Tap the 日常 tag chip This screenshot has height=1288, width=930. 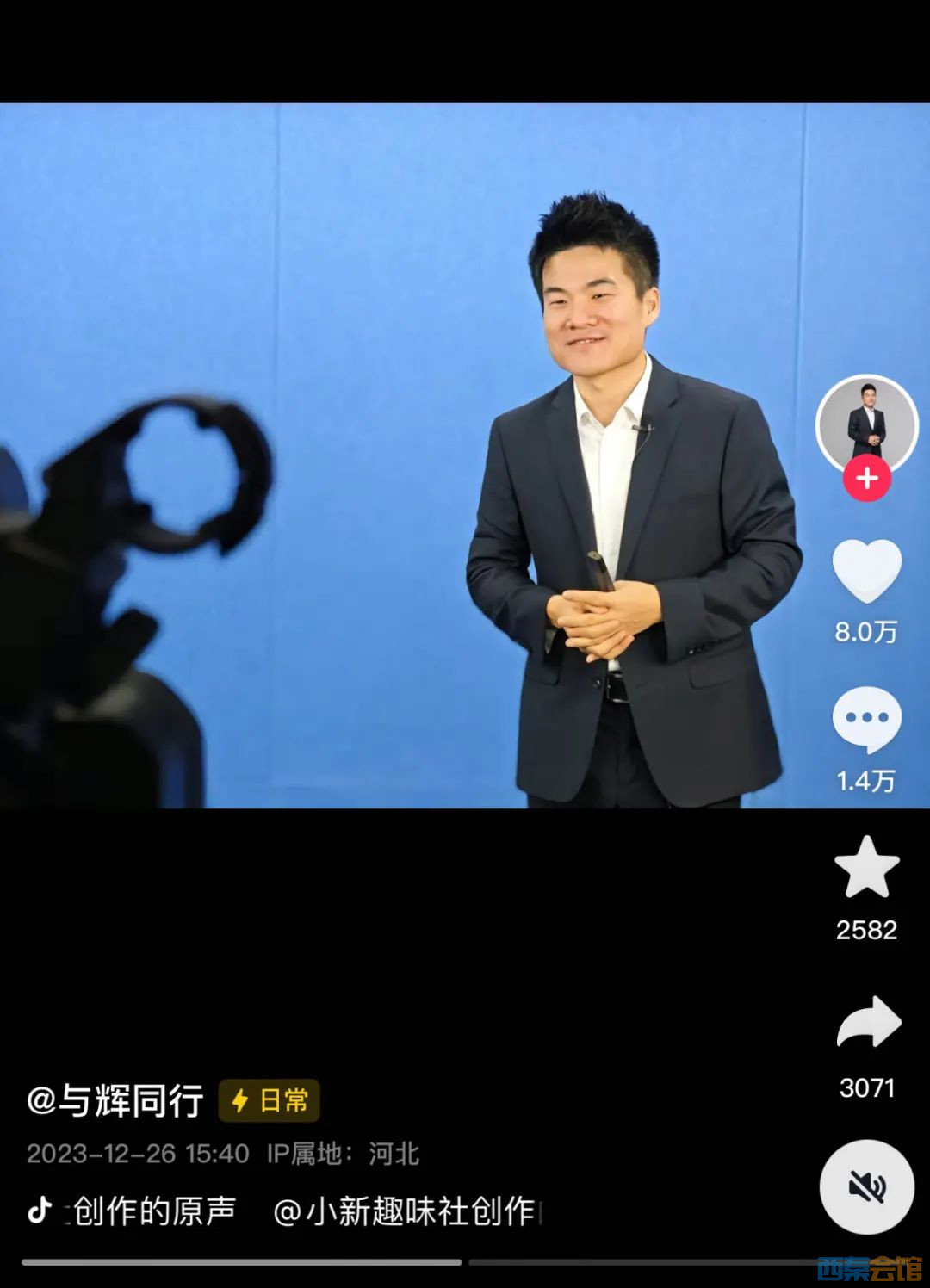[x=270, y=1100]
